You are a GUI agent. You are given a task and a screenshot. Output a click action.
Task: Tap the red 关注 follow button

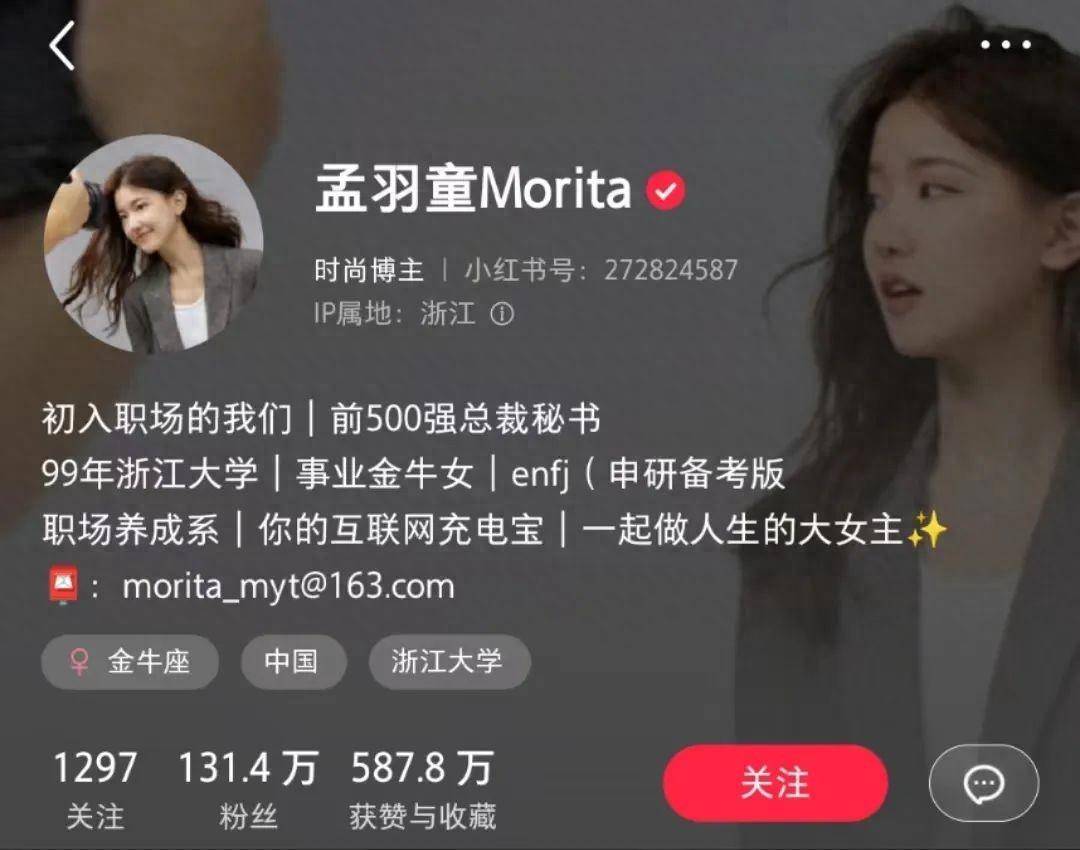pyautogui.click(x=775, y=783)
